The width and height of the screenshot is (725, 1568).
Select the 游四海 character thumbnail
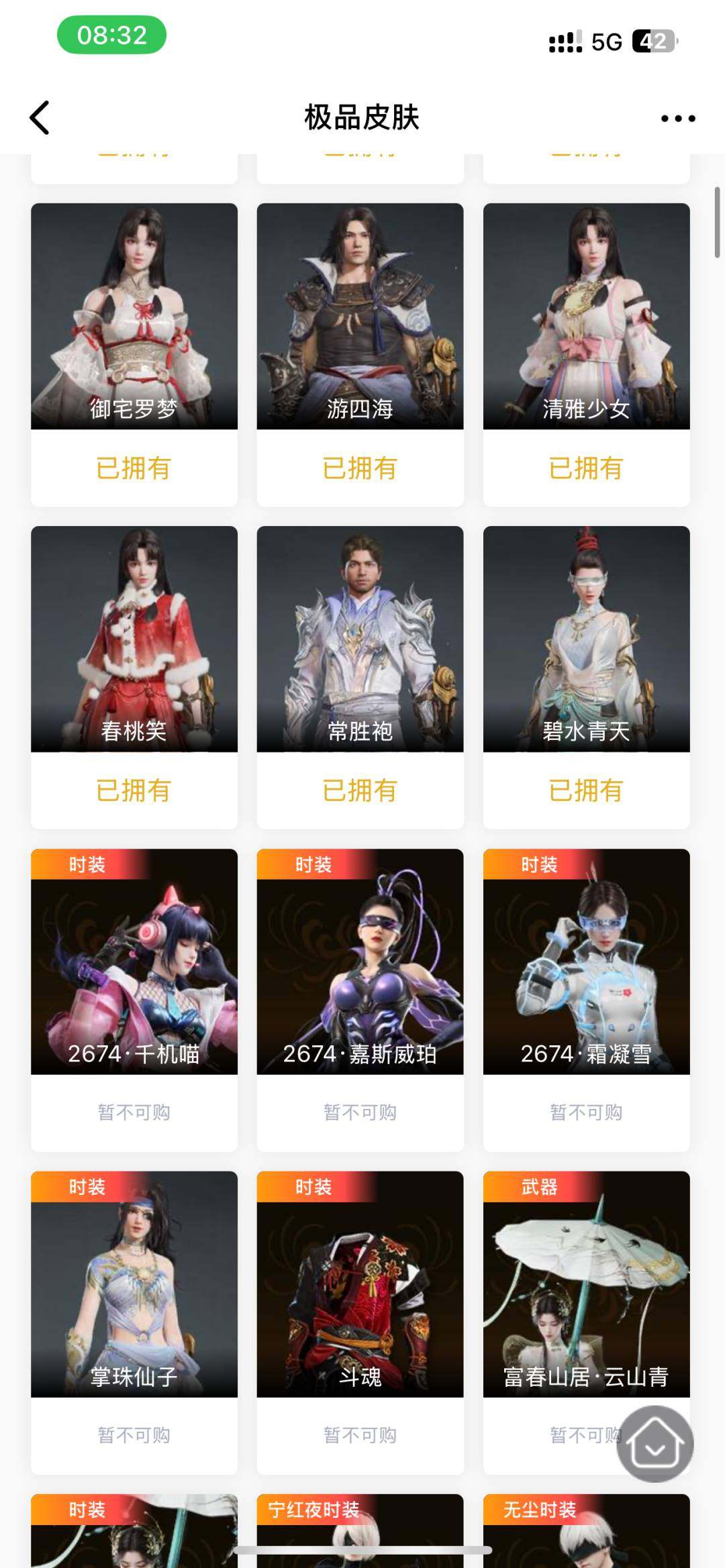(360, 315)
